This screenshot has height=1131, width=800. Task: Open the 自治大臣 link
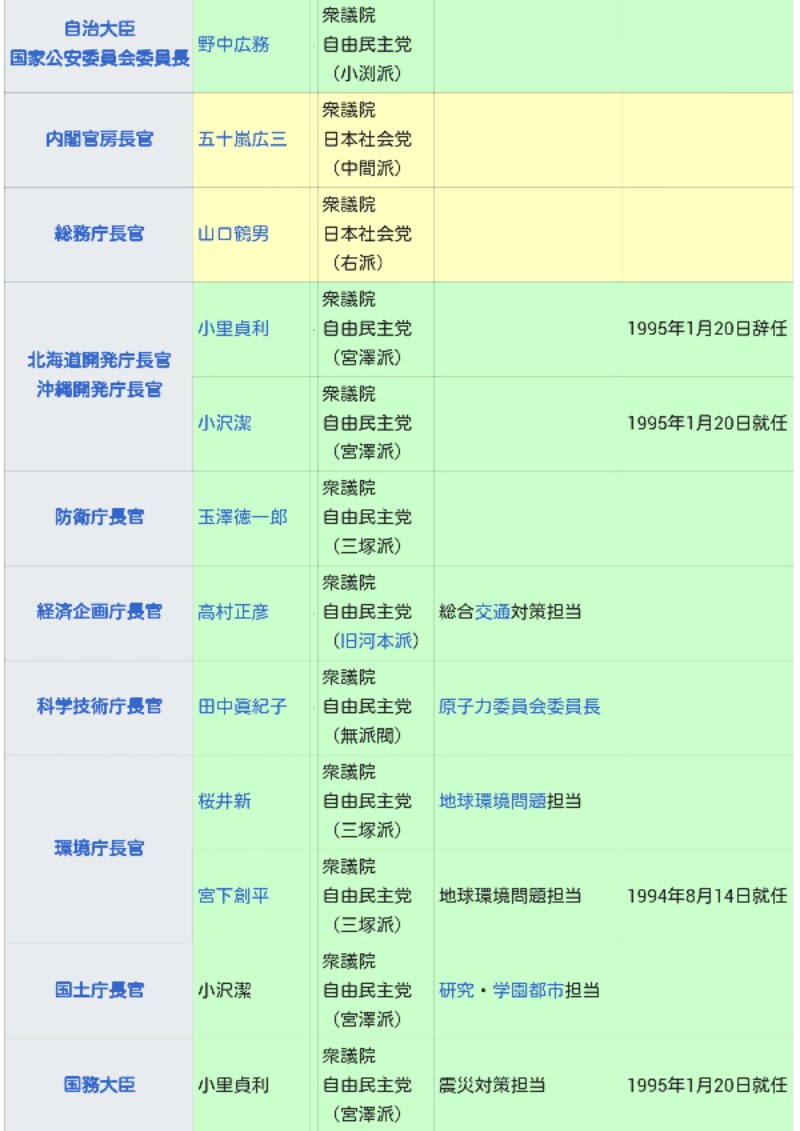click(99, 29)
